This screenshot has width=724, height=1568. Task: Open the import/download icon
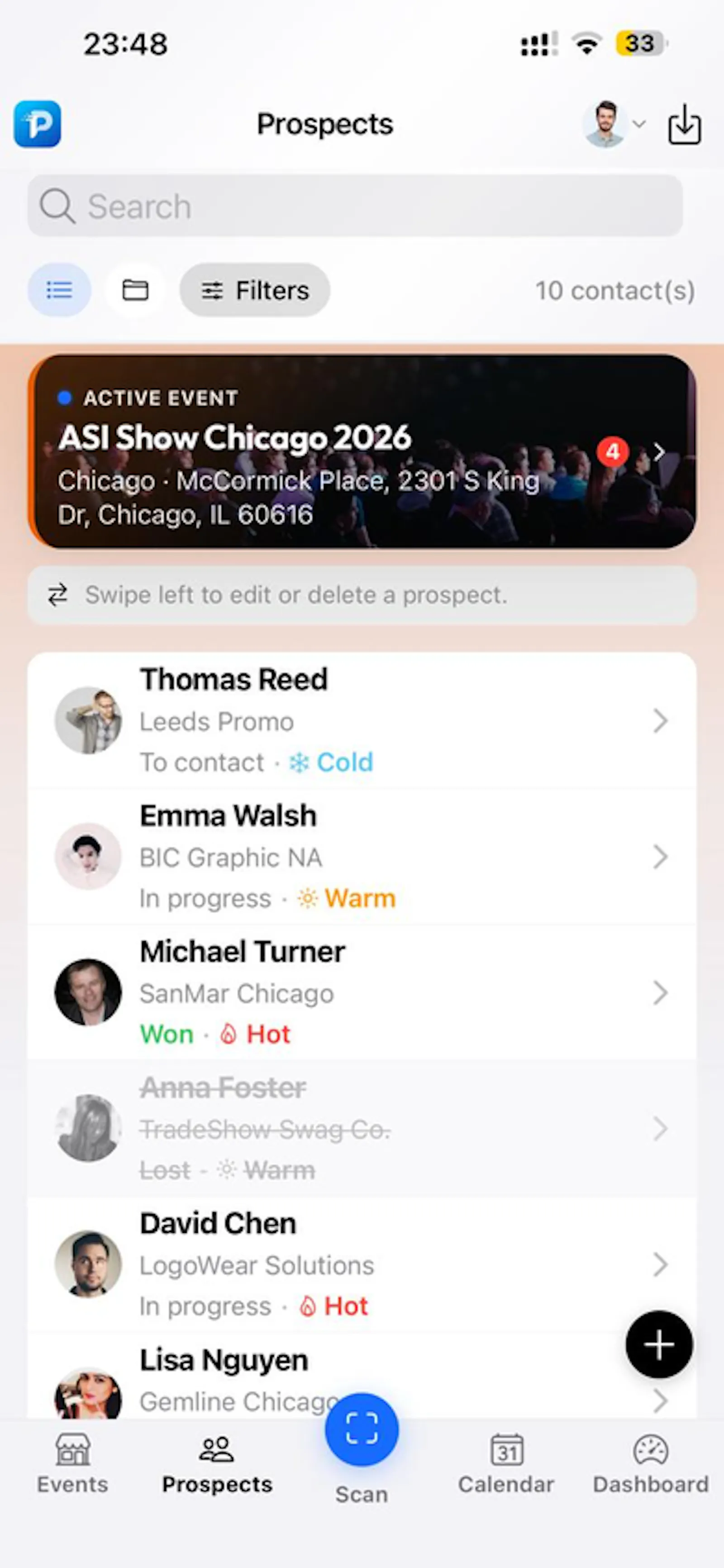(685, 124)
